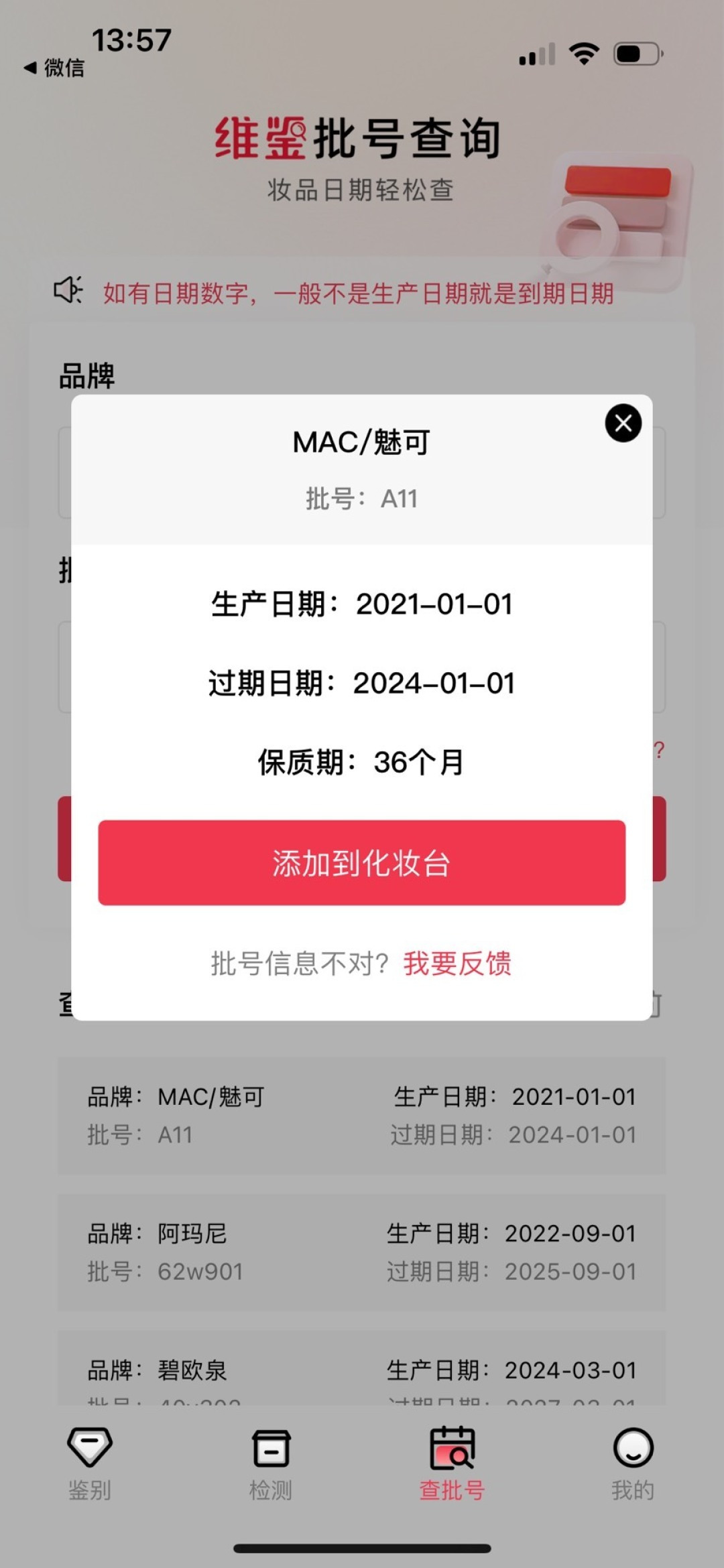Close the MAC/魅可 batch result dialog
Viewport: 724px width, 1568px height.
623,423
